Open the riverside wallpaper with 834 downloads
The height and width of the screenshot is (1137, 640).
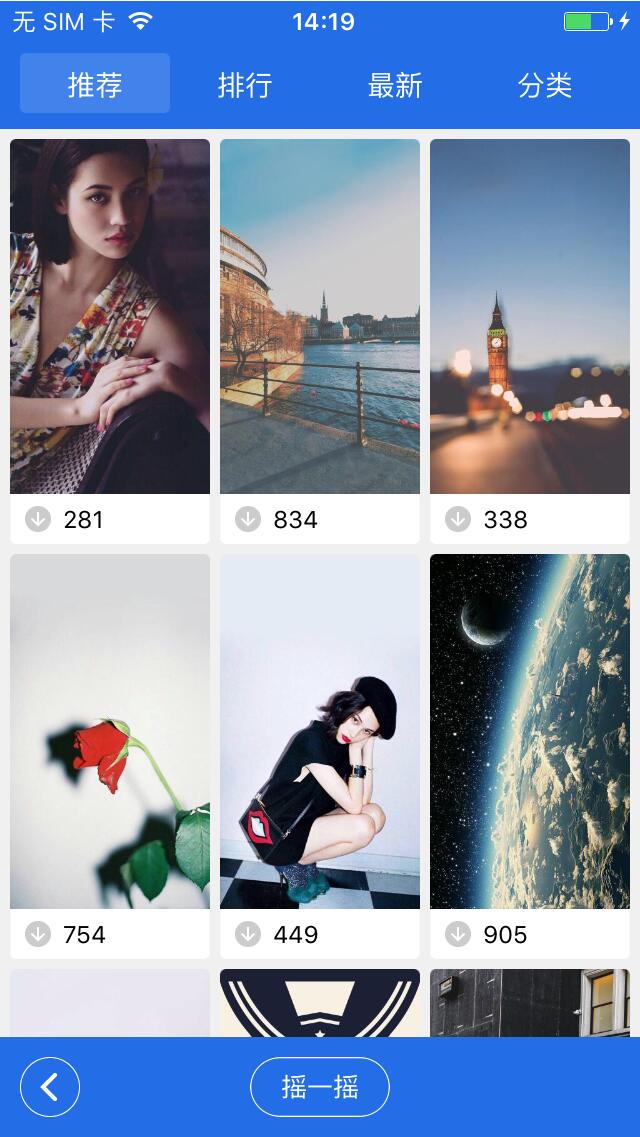320,316
